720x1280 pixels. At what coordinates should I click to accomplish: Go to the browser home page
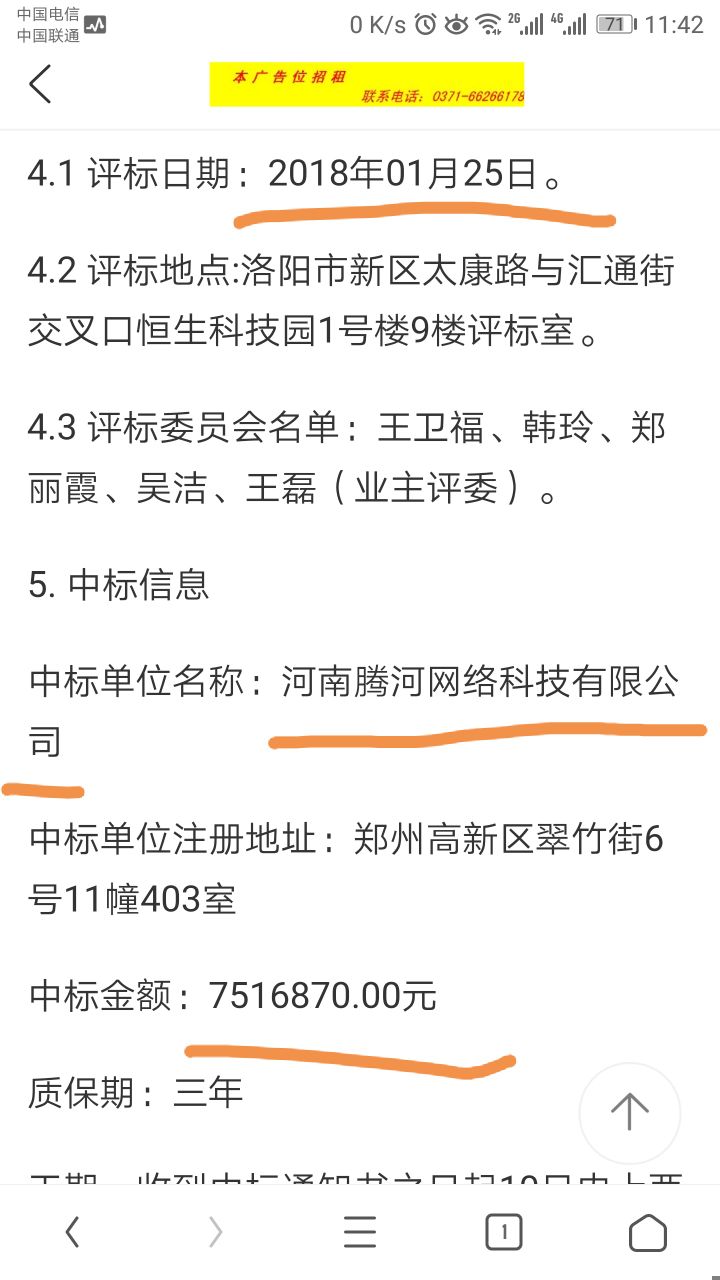[648, 1232]
